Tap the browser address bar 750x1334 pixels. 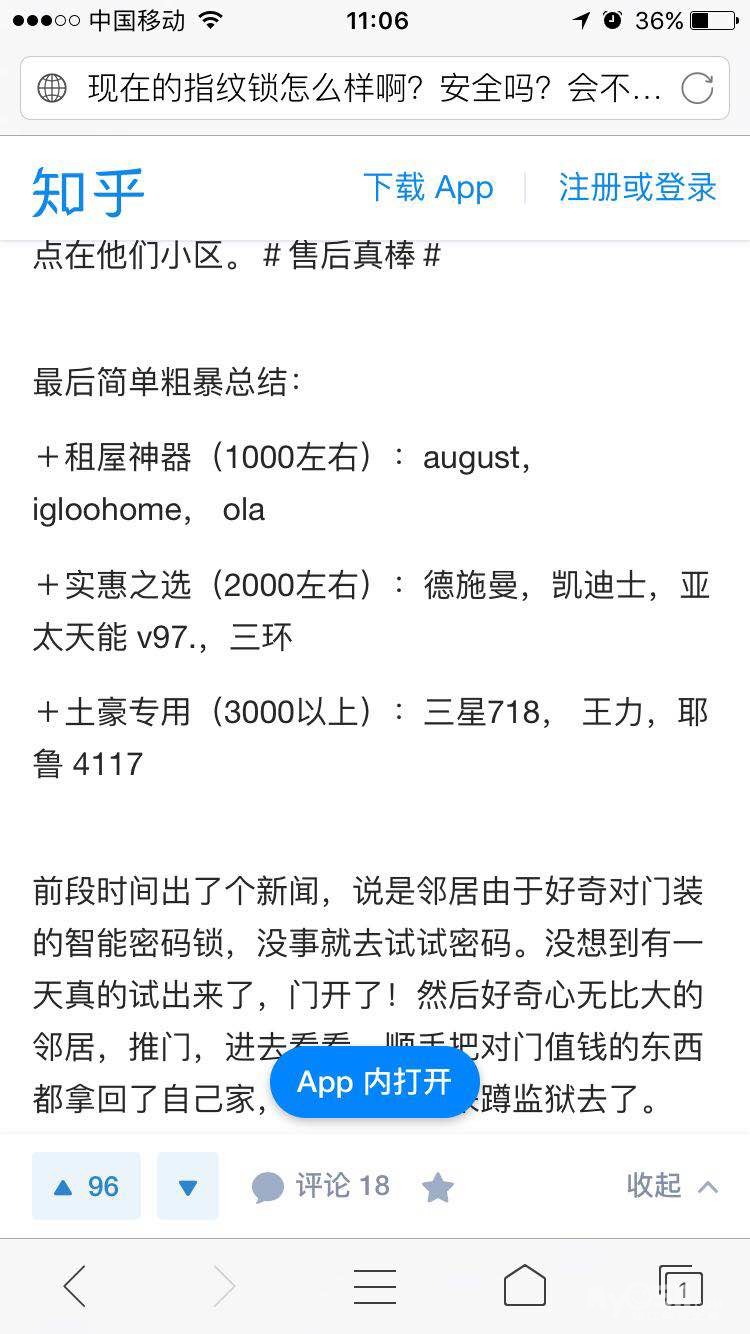click(360, 89)
